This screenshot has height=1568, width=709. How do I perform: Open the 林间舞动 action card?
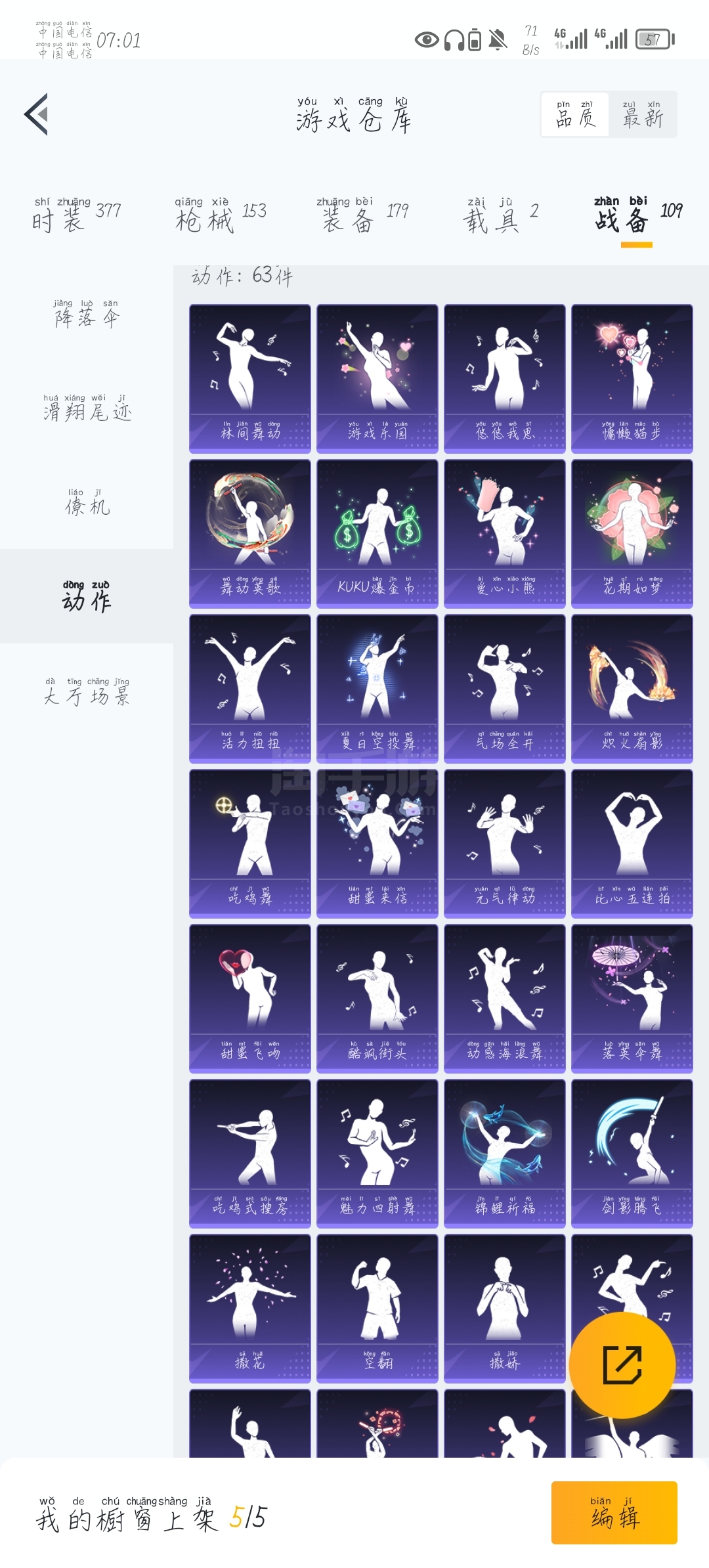(x=250, y=378)
